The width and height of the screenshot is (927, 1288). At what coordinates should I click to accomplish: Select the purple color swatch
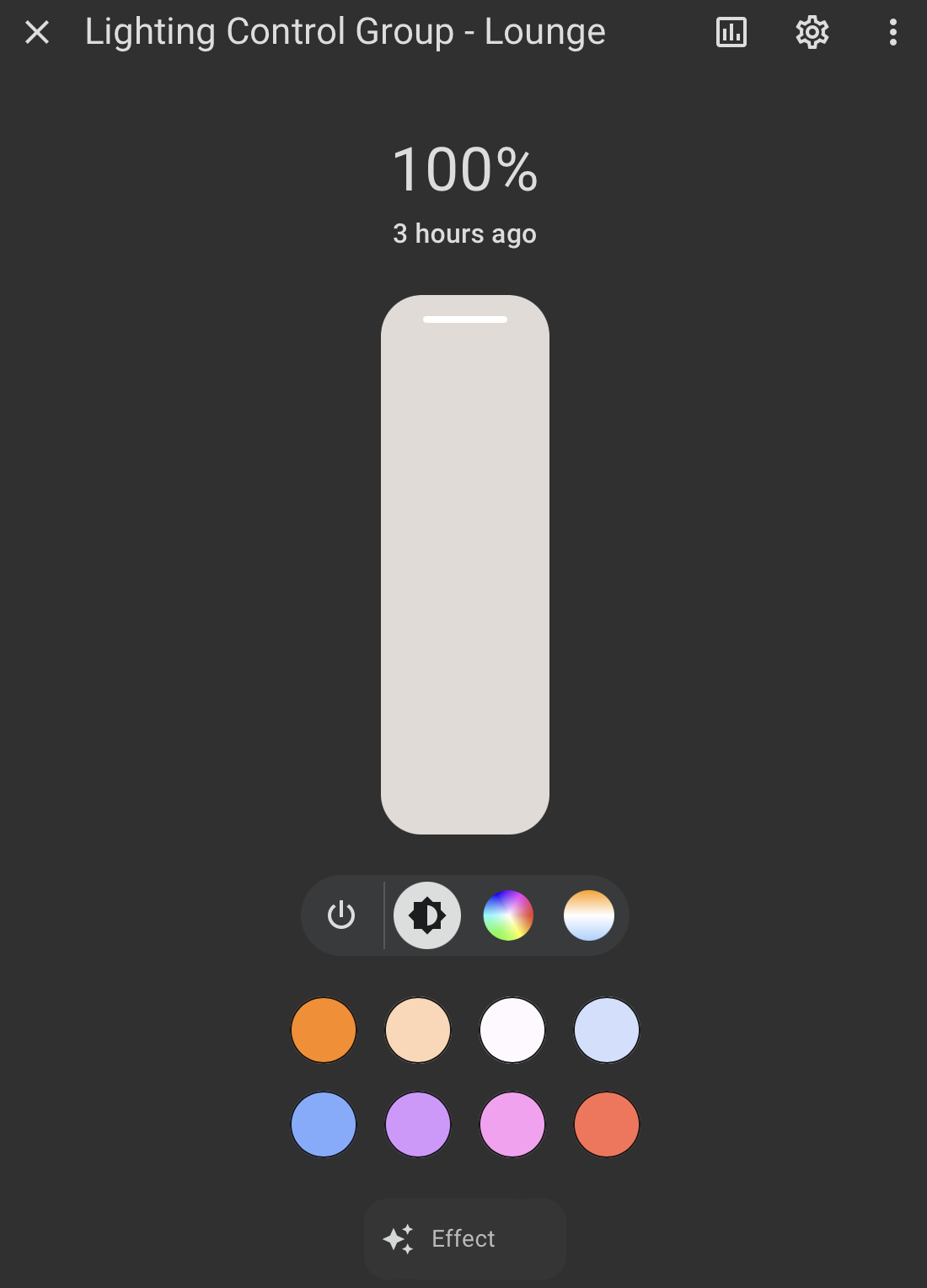[418, 1124]
